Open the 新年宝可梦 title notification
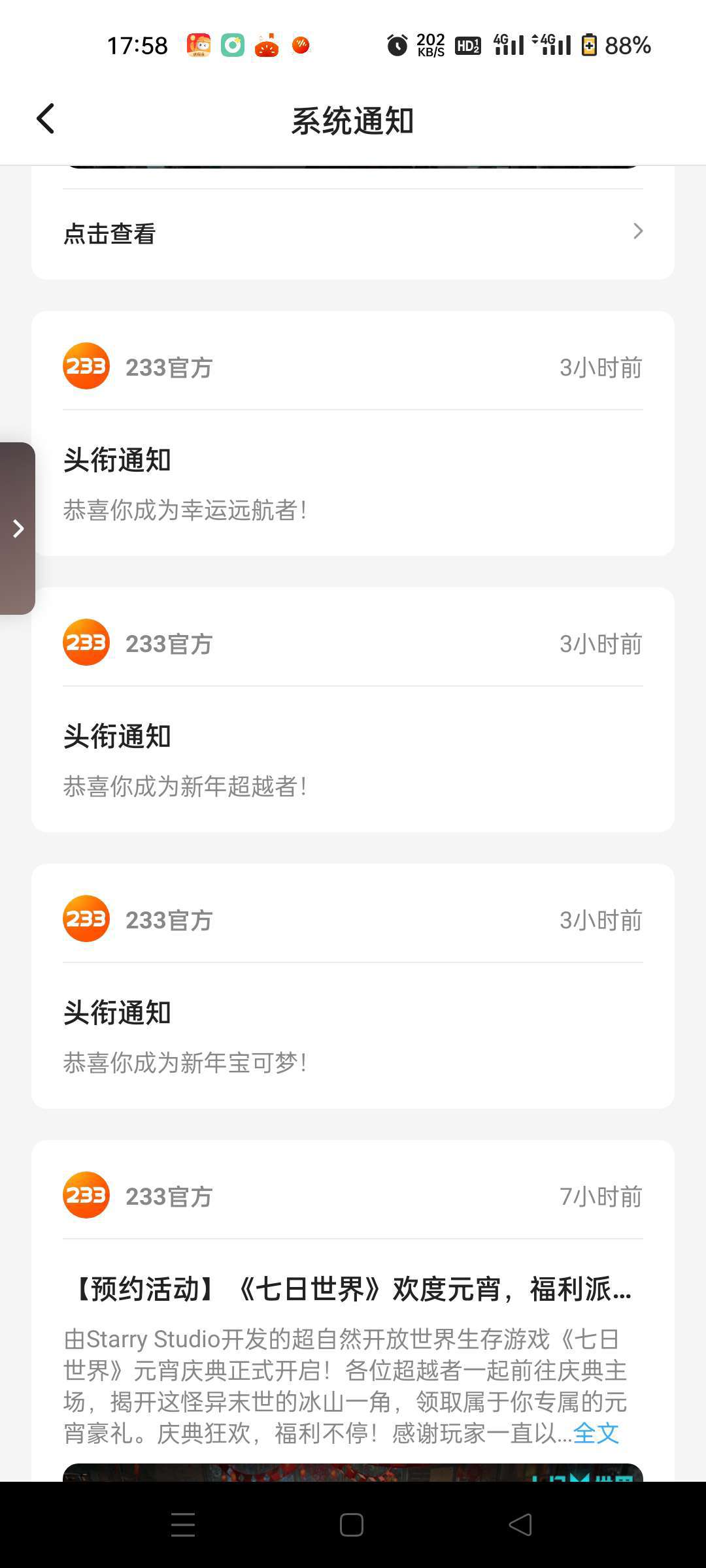Viewport: 706px width, 1568px height. click(x=353, y=1036)
